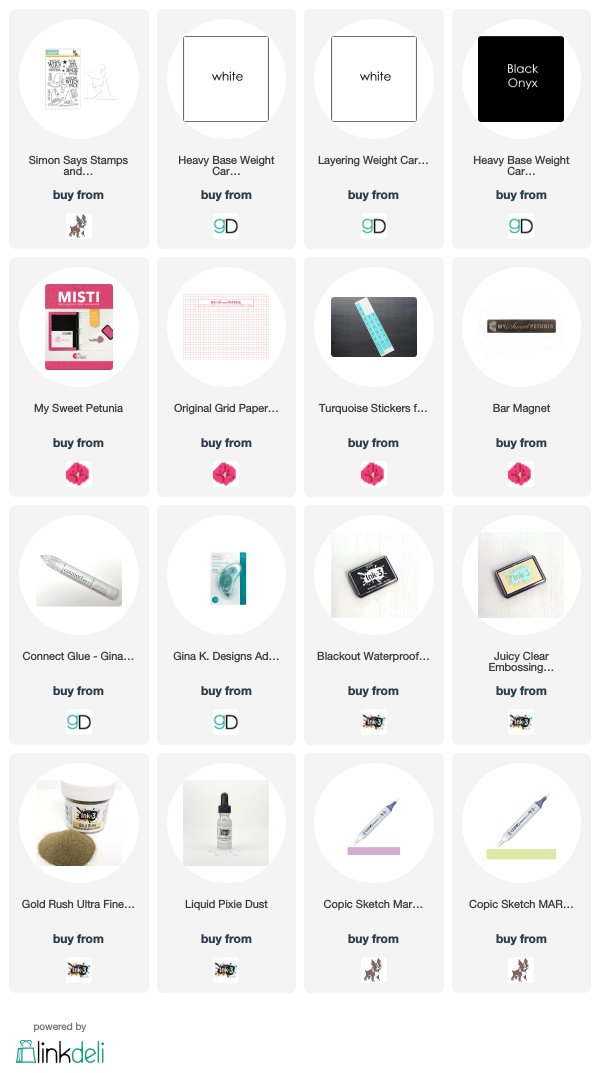
Task: Tap the store icon under Connect Glue
Action: pyautogui.click(x=79, y=722)
